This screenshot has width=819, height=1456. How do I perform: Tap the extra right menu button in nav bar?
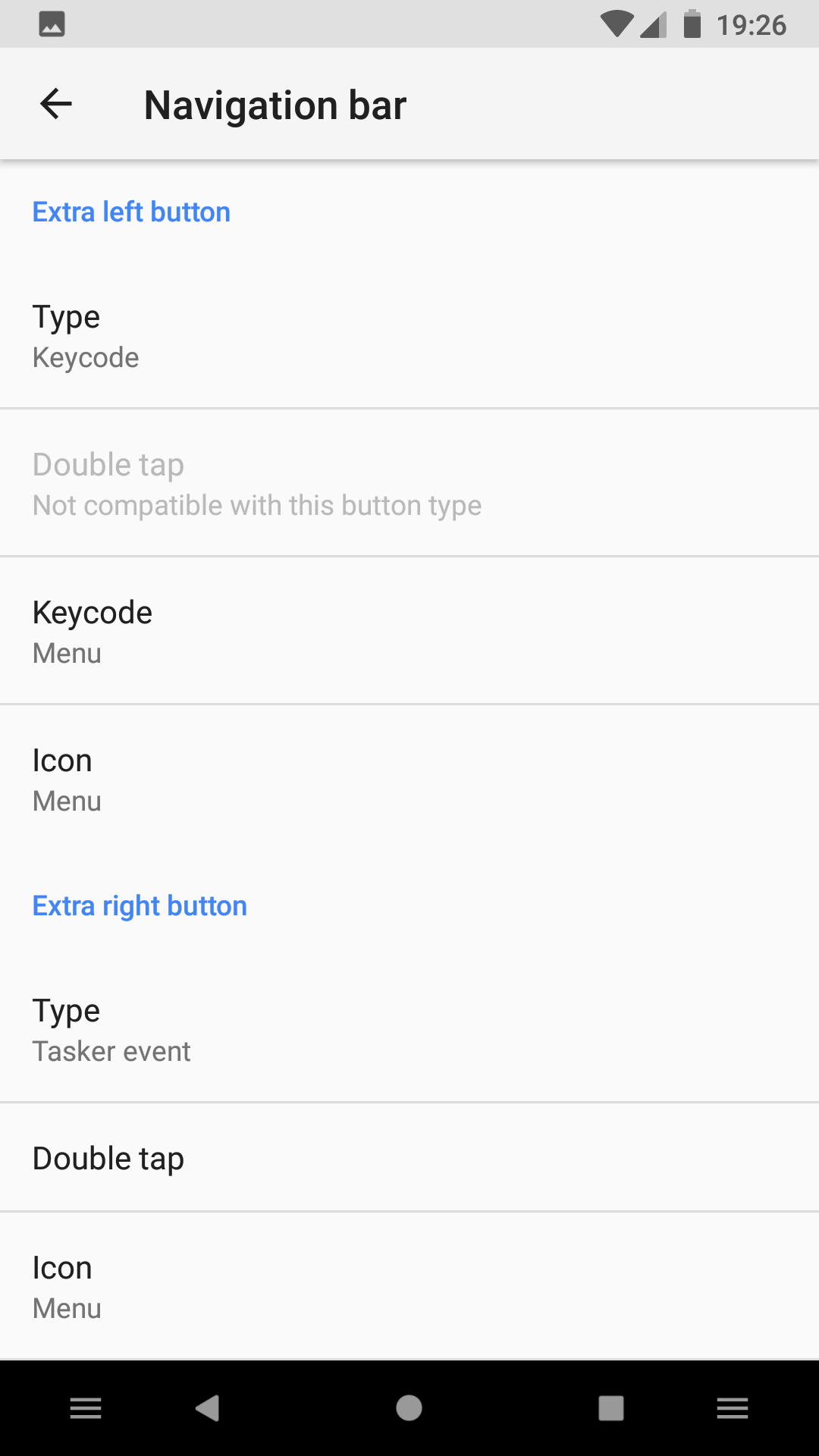[733, 1408]
